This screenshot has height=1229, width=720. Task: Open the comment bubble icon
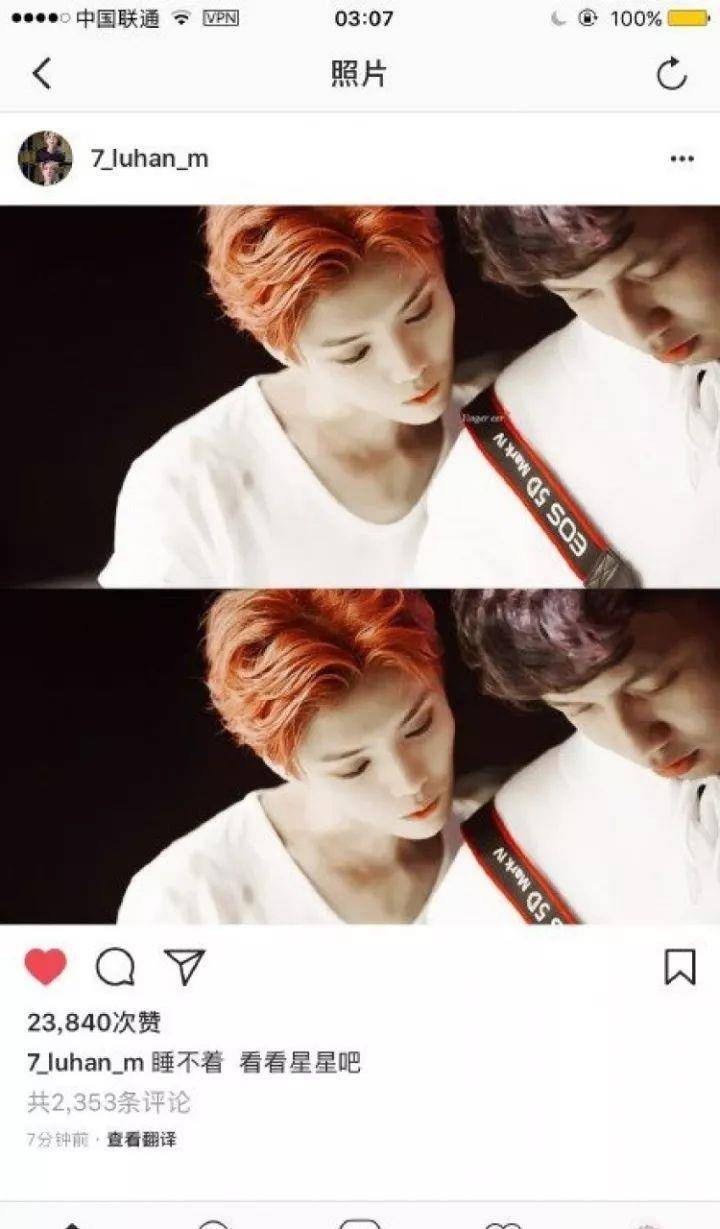point(115,967)
